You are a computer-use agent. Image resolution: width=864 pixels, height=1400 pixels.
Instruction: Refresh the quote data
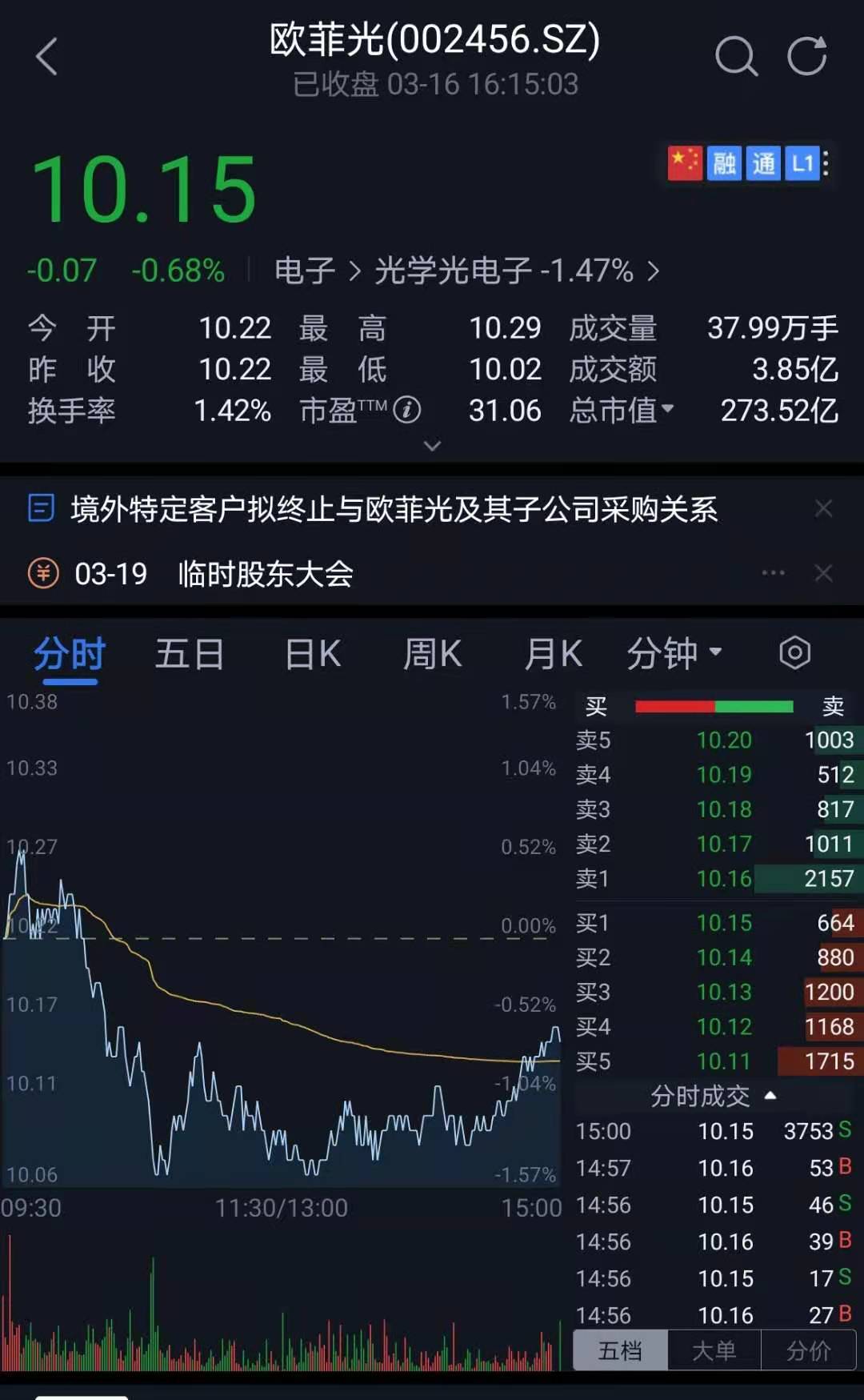[806, 56]
